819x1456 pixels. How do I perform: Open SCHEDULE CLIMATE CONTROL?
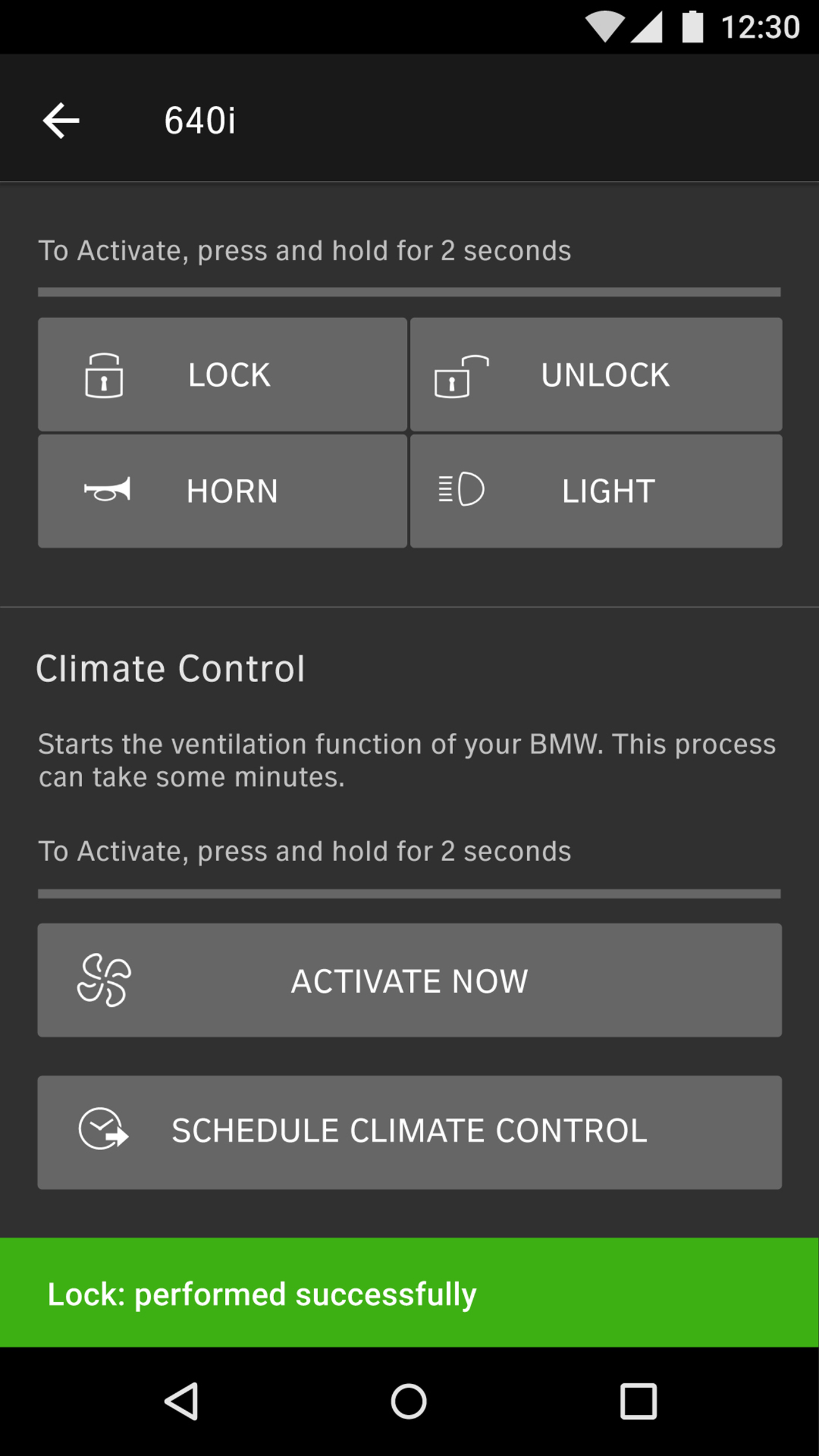click(x=409, y=1131)
